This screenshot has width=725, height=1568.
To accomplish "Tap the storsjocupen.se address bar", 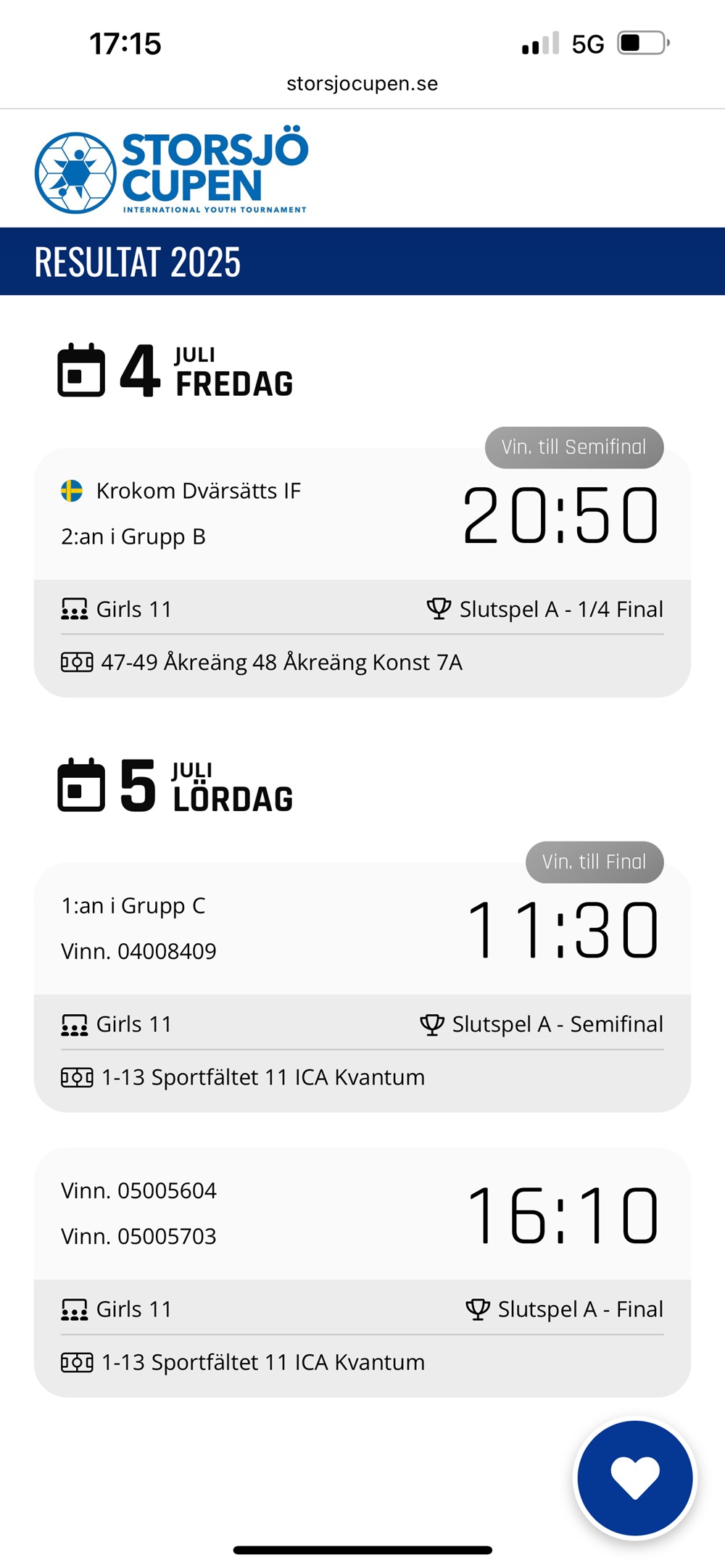I will [362, 84].
